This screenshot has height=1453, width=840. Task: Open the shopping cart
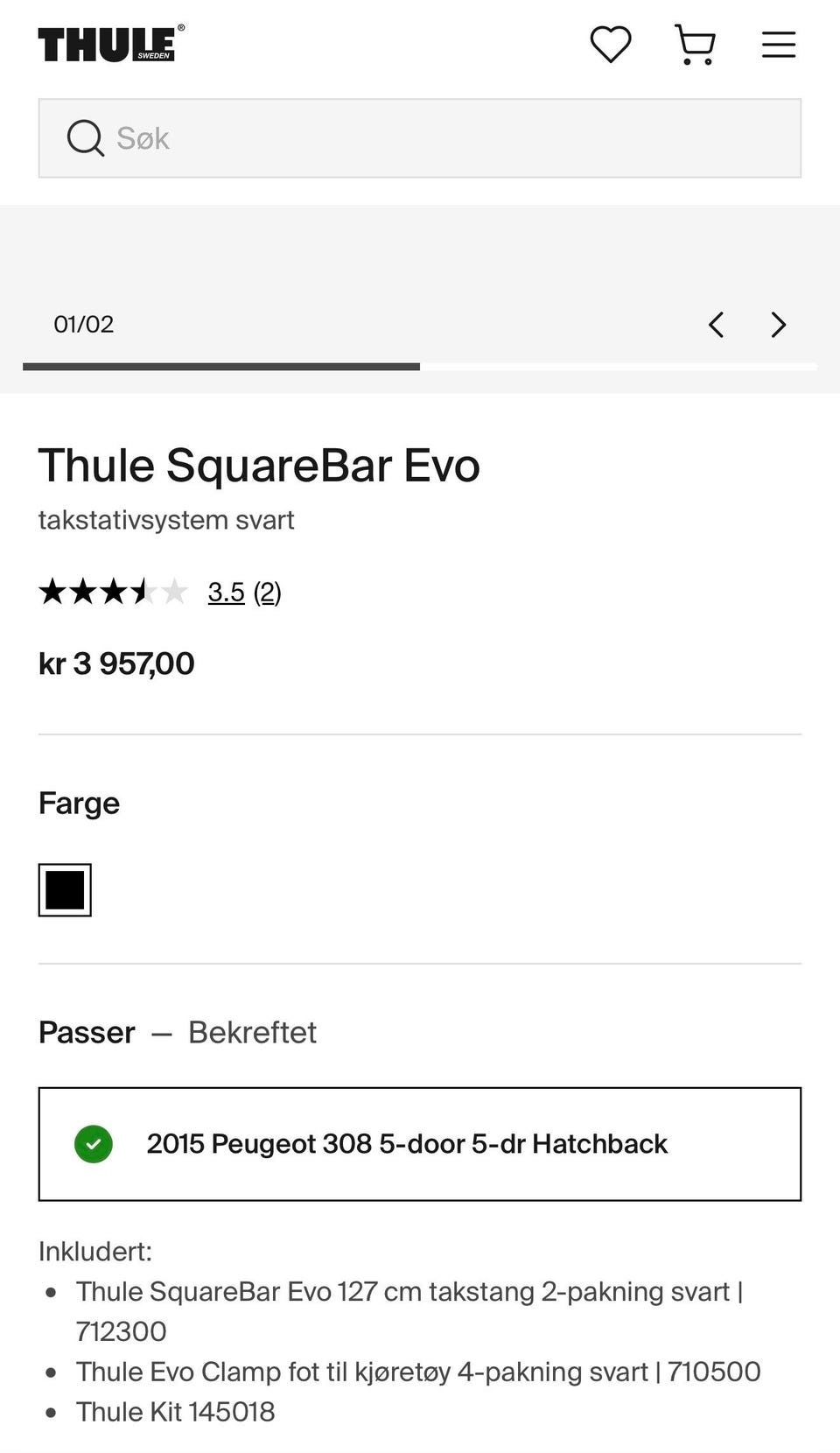[x=695, y=45]
